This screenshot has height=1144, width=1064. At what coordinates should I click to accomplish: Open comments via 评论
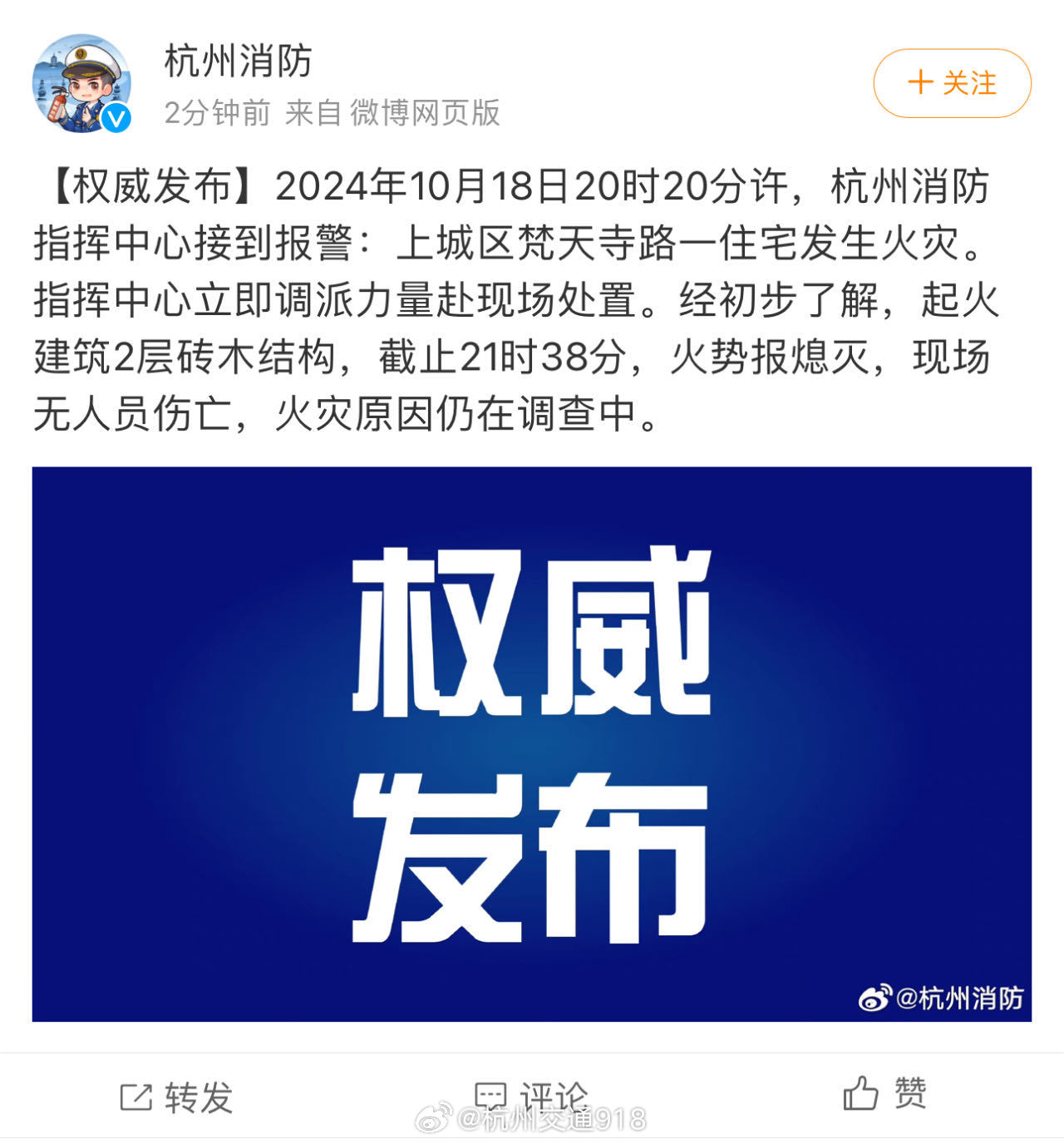[x=532, y=1097]
